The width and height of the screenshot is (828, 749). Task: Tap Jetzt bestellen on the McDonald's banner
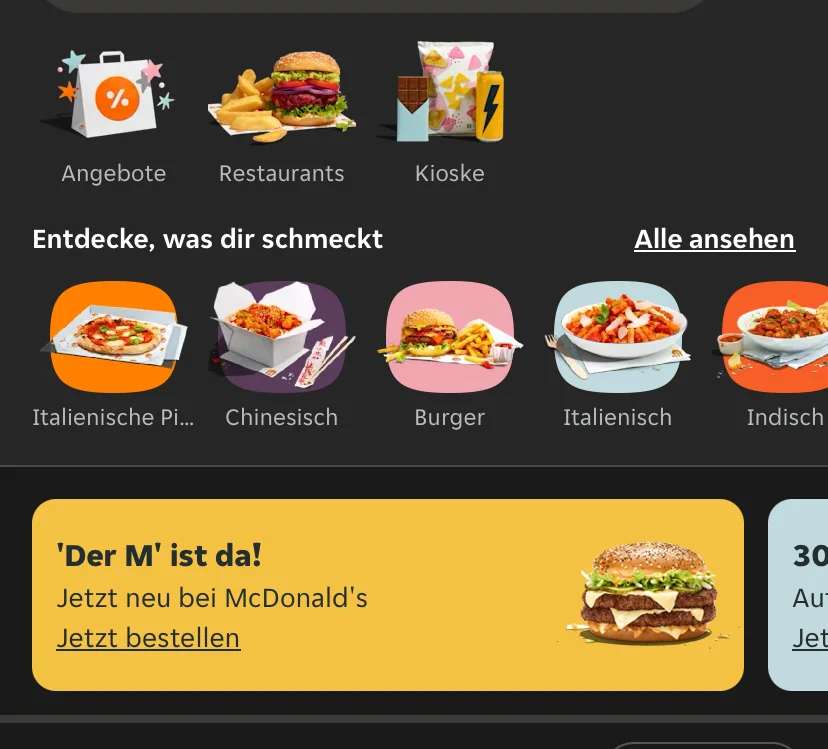point(148,638)
